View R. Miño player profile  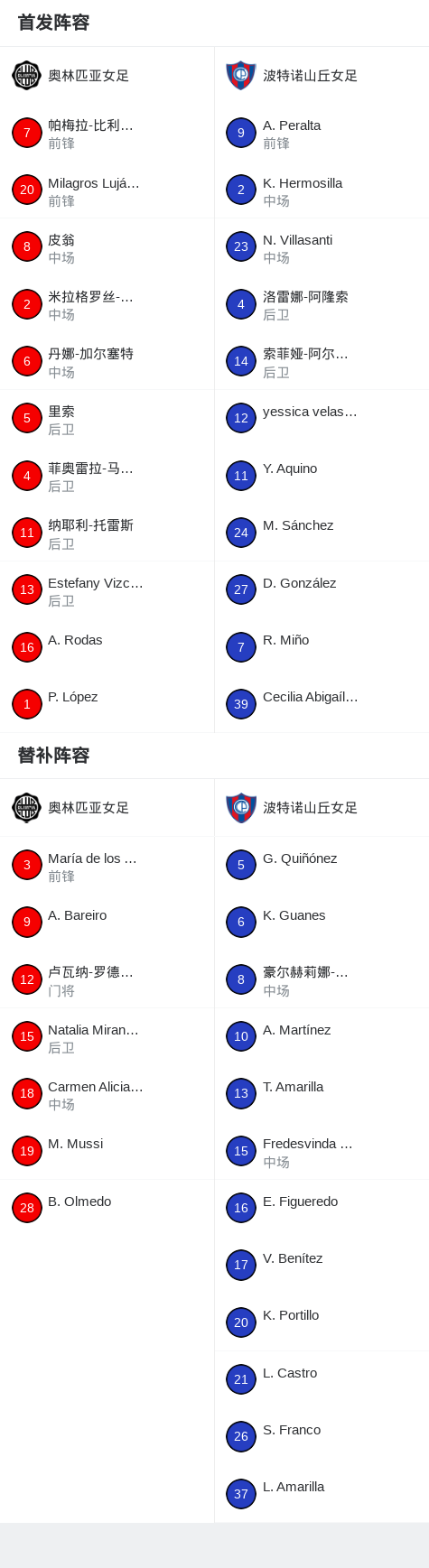pos(322,647)
